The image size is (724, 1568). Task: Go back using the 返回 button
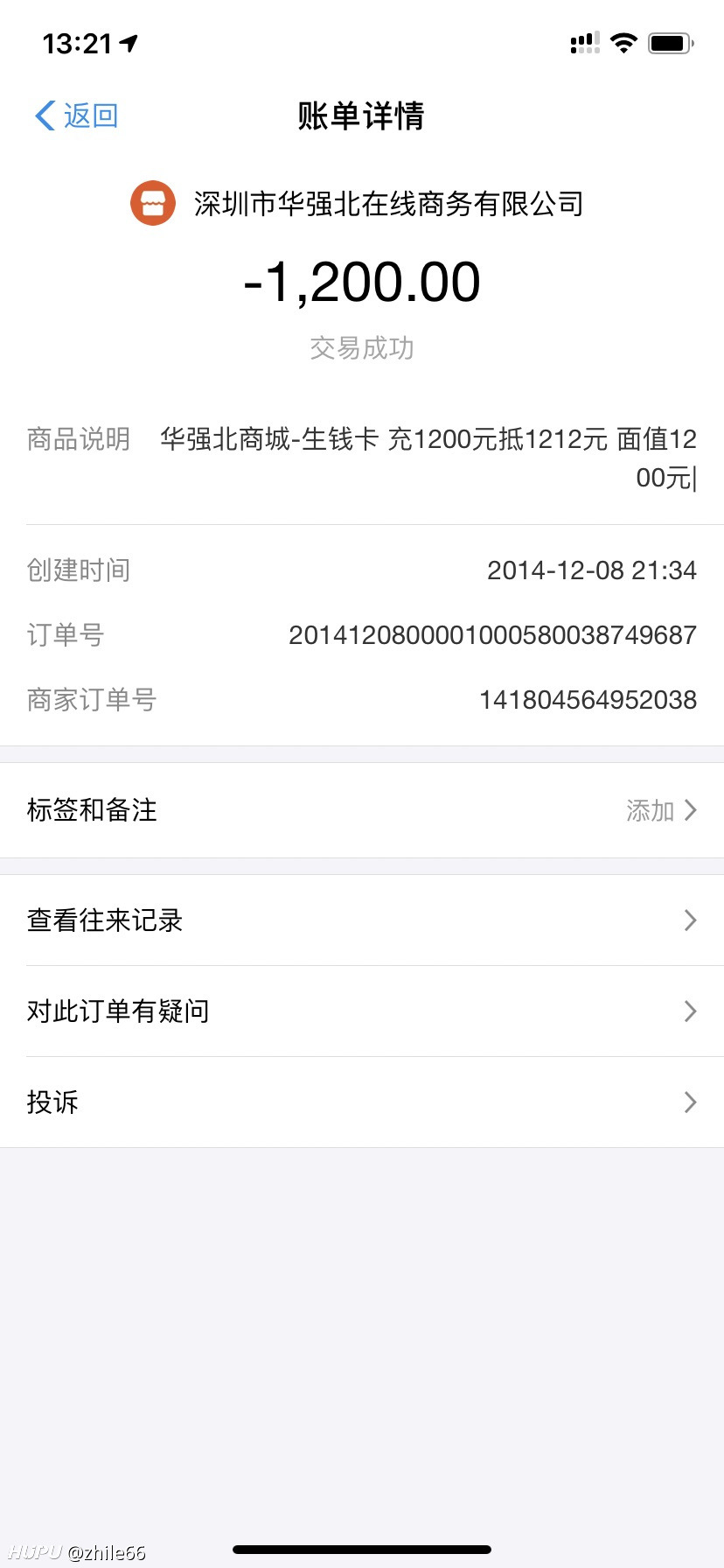click(x=76, y=115)
